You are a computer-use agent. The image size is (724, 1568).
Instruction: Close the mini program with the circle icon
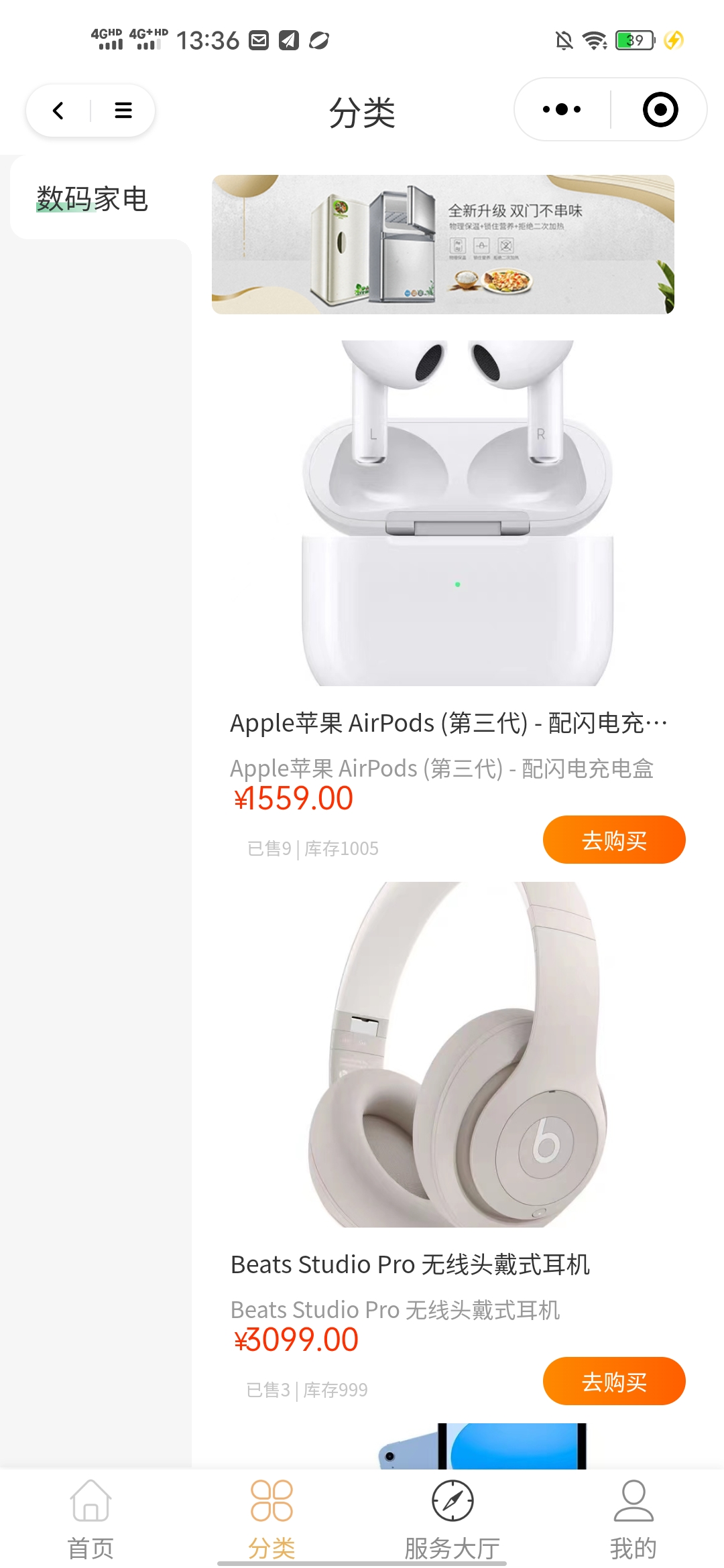point(660,109)
